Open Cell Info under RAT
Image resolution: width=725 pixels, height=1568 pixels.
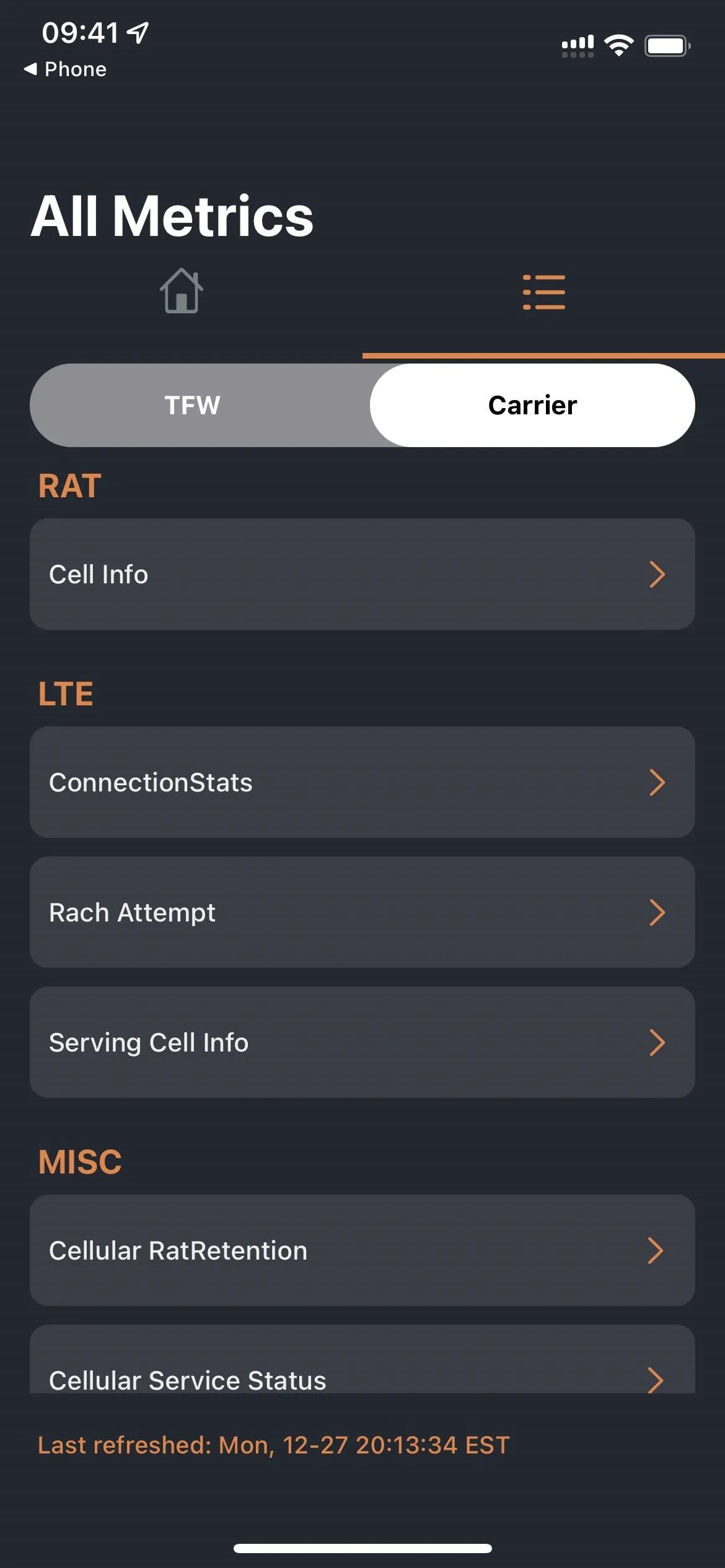(x=362, y=574)
